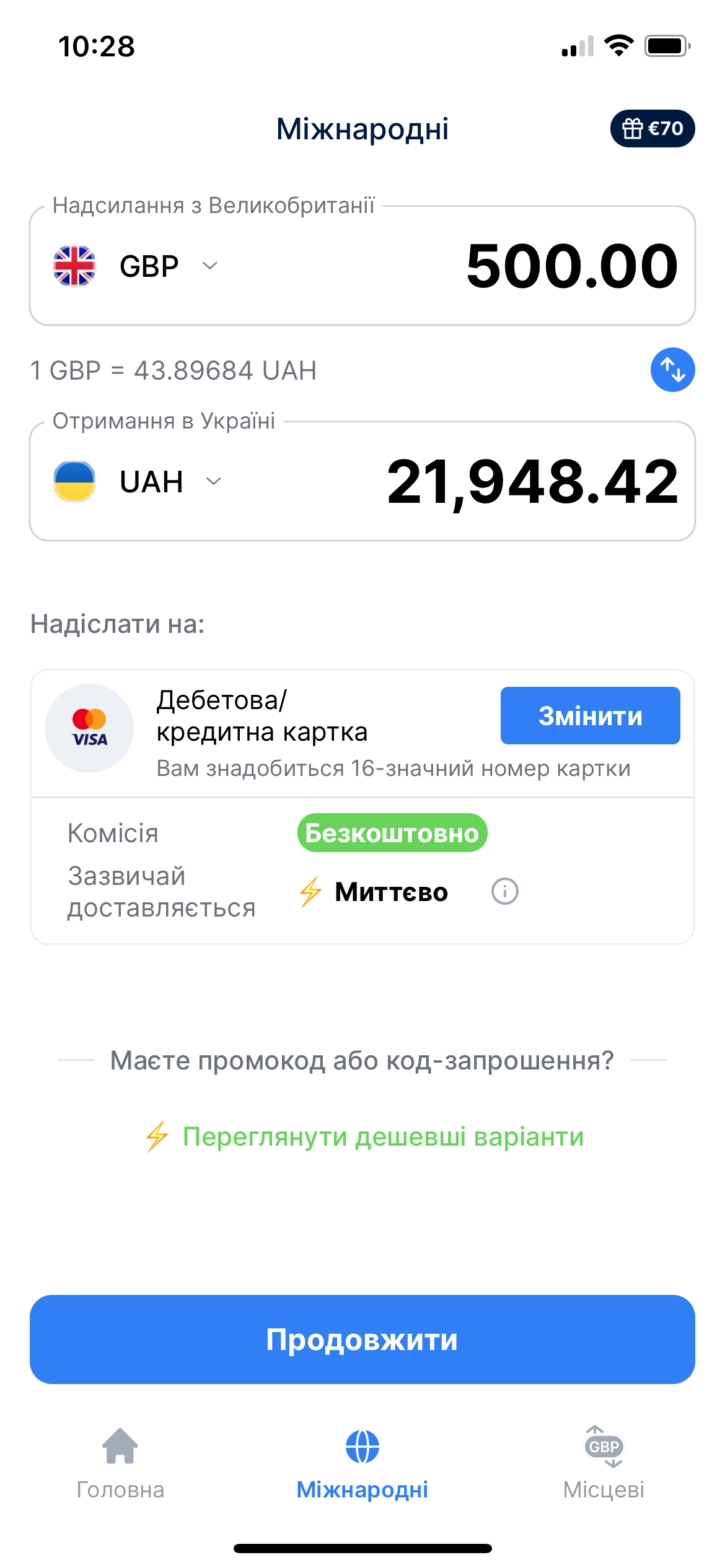Open the UAH receiving currency dropdown

138,481
